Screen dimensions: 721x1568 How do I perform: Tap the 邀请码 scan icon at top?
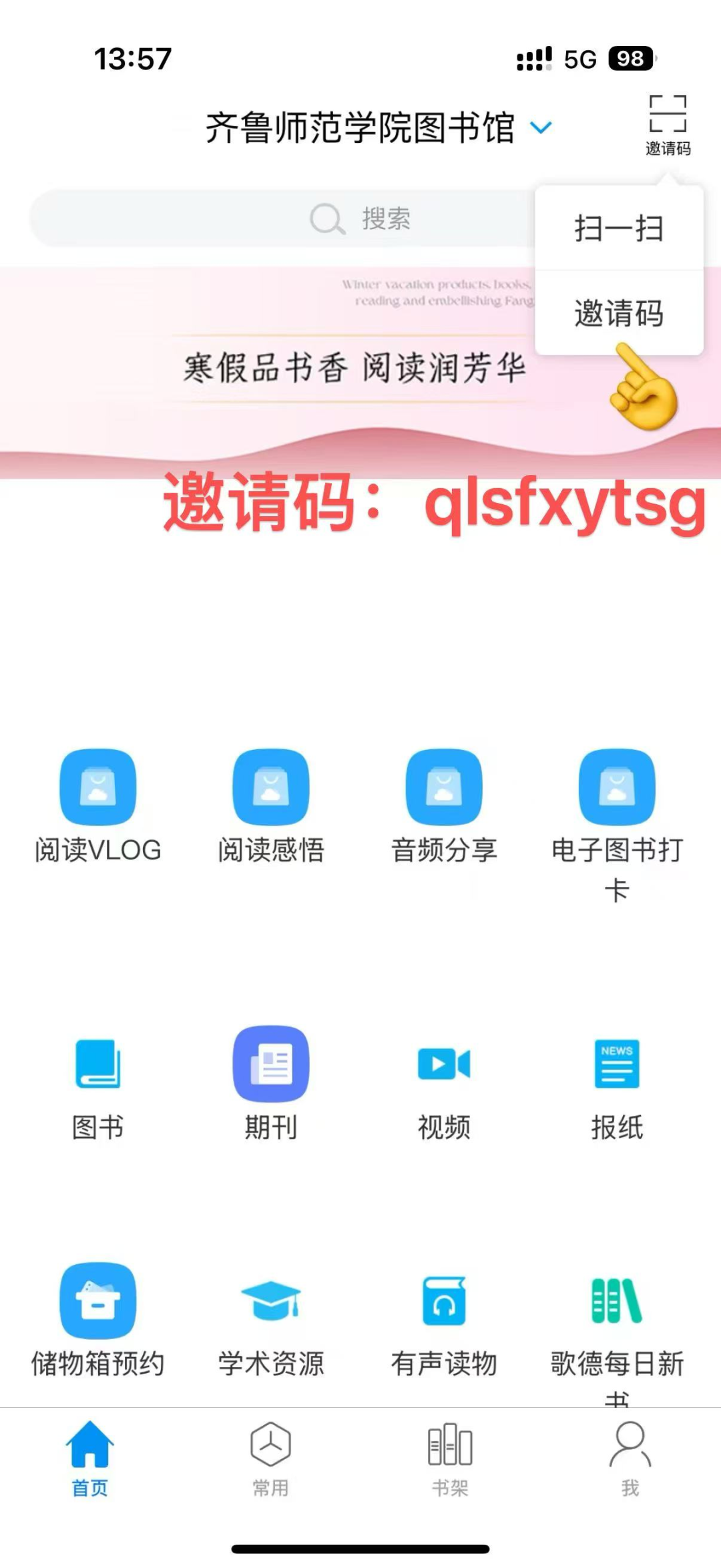[668, 124]
